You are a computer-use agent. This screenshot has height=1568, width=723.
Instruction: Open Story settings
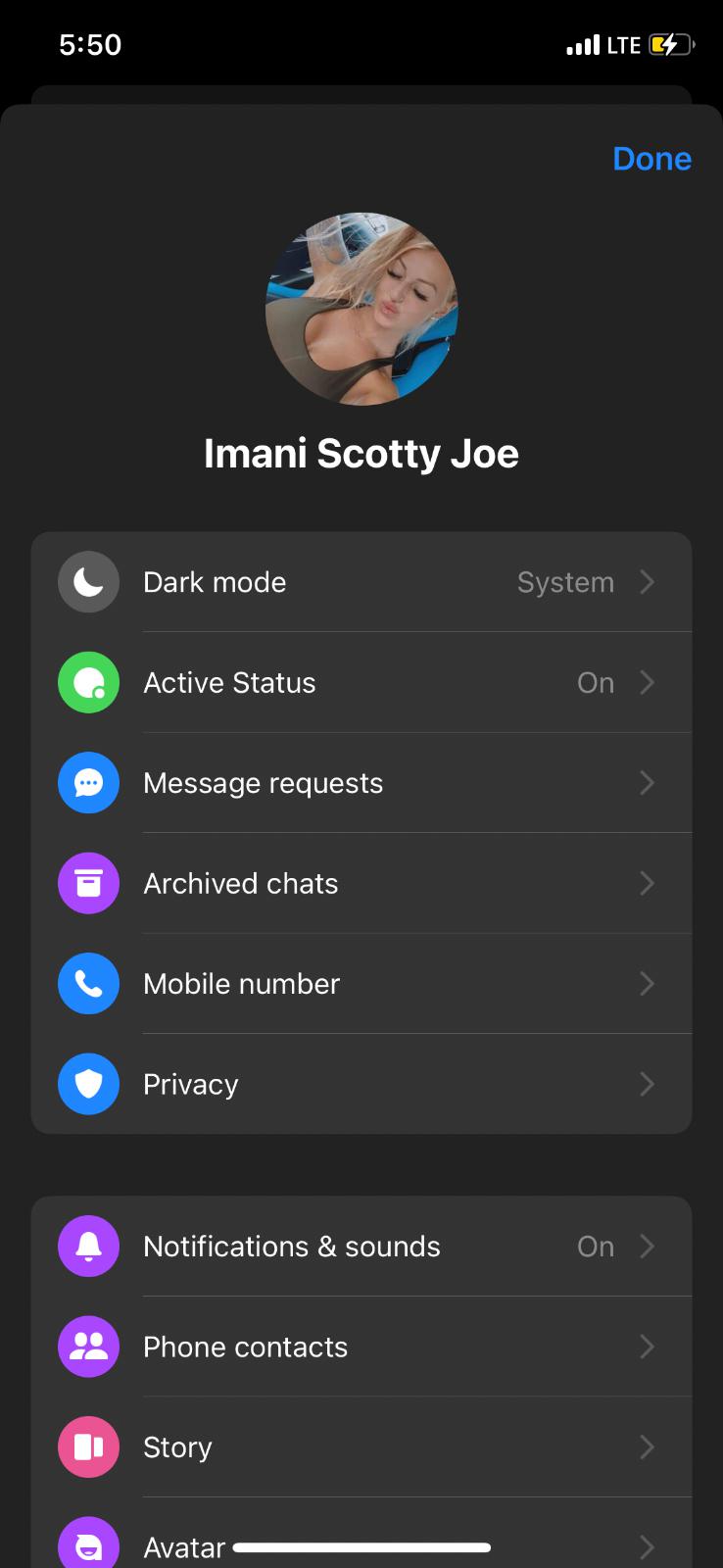pos(361,1447)
